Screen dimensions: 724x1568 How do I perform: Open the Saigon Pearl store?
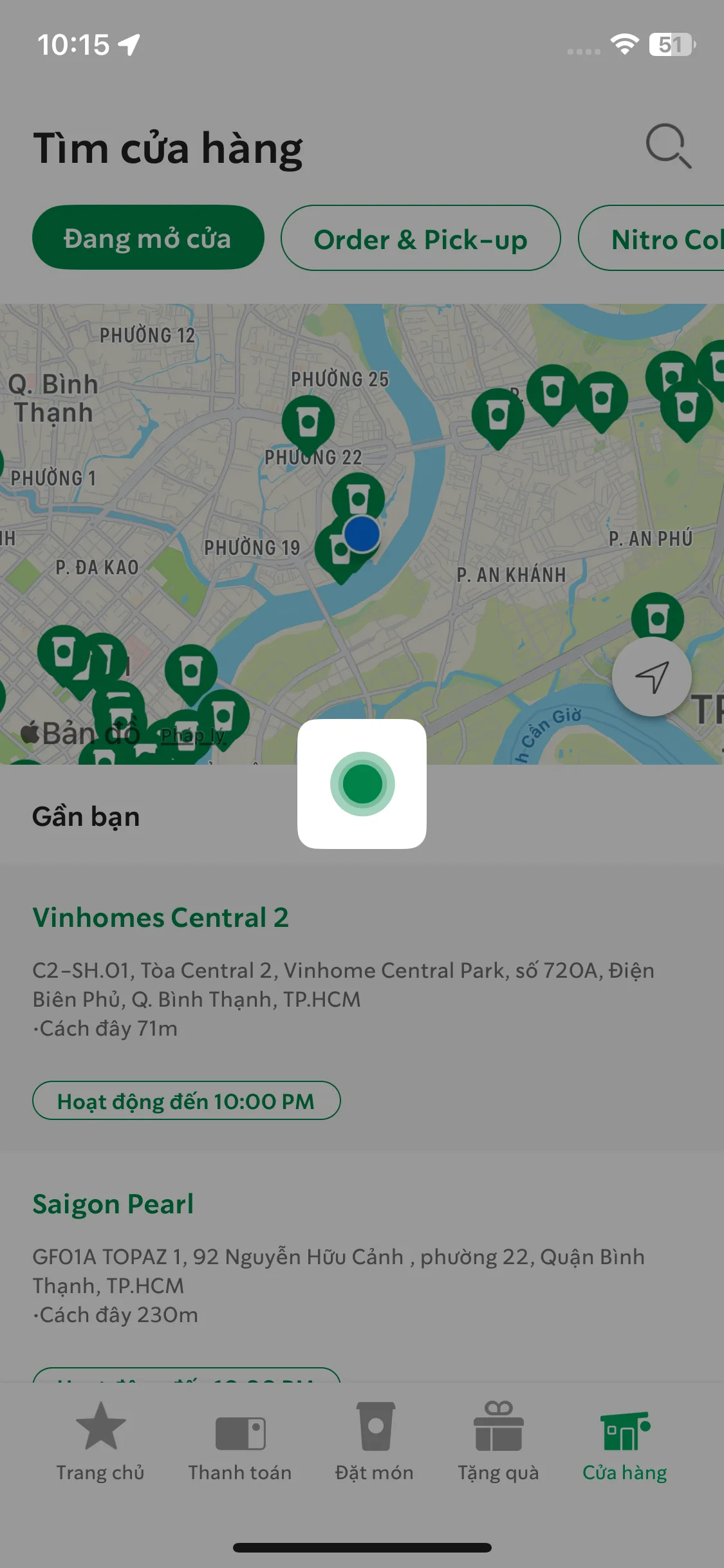113,1204
